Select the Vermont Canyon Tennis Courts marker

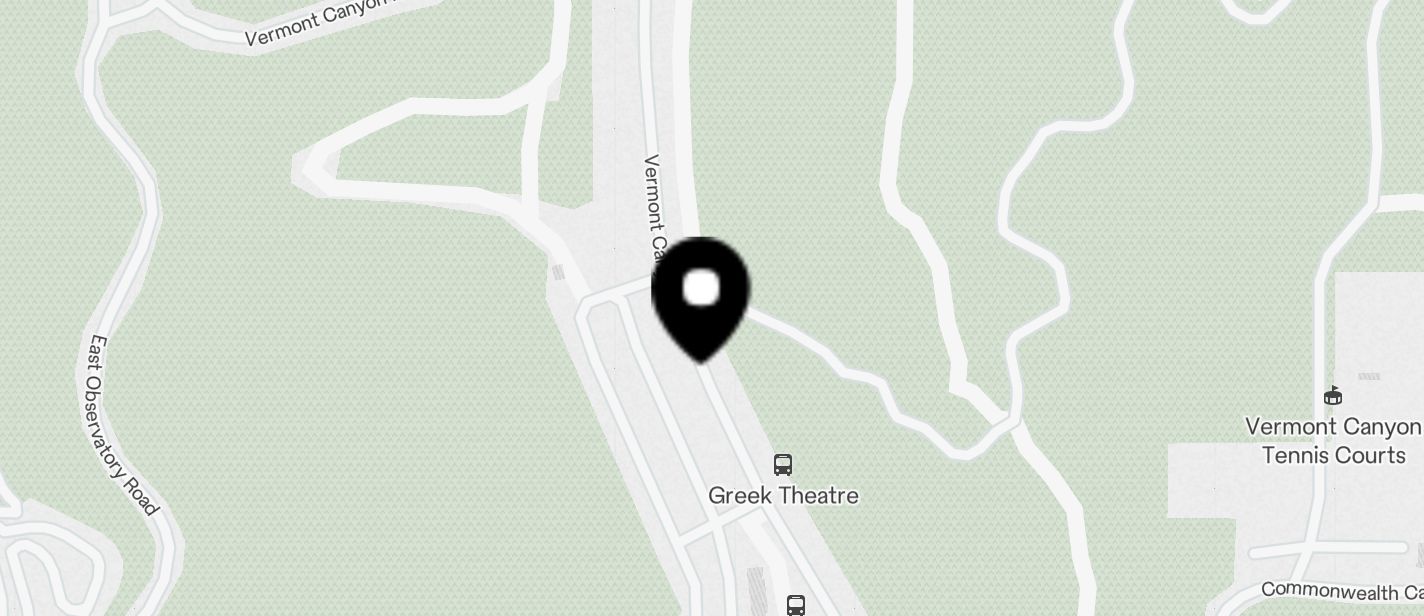pyautogui.click(x=1332, y=396)
